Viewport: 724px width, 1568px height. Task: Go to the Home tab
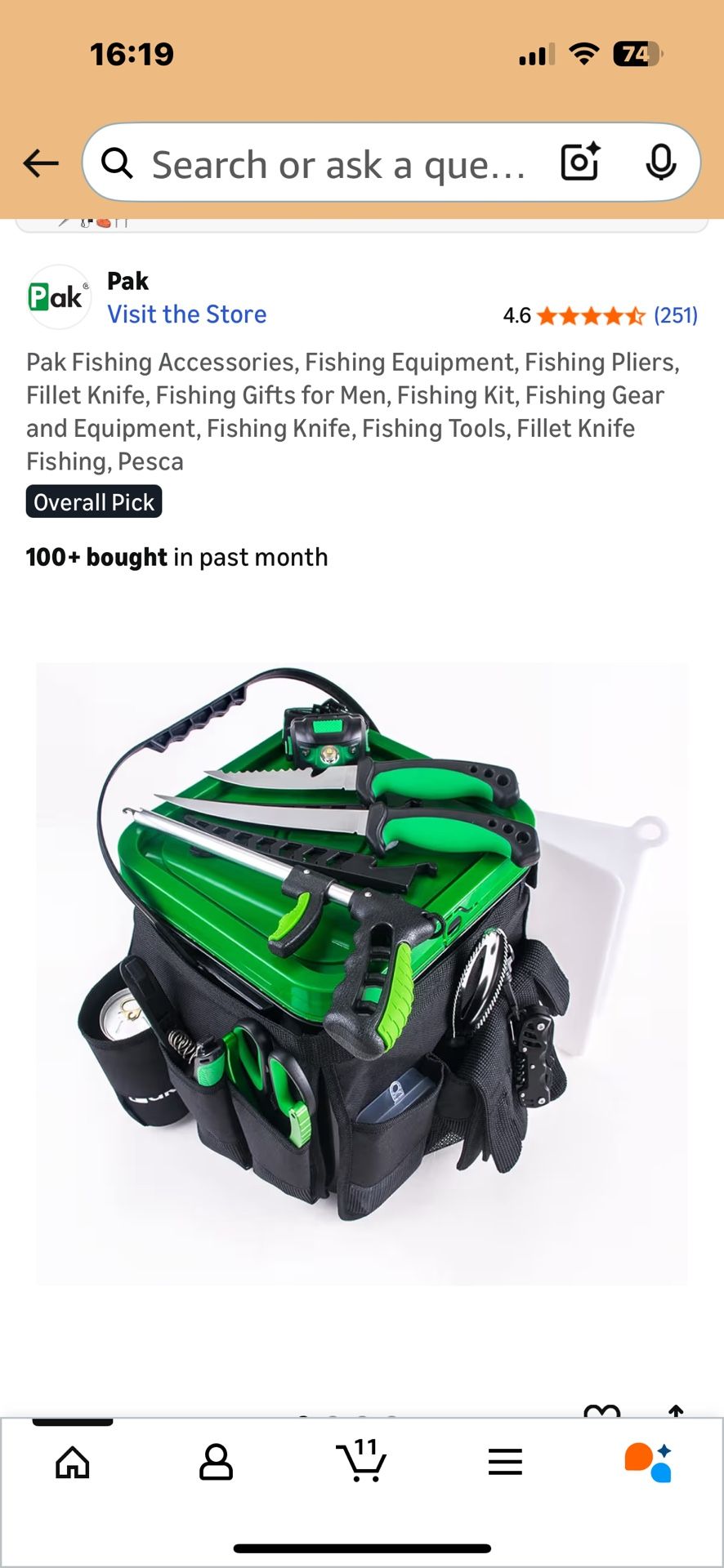point(73,1462)
